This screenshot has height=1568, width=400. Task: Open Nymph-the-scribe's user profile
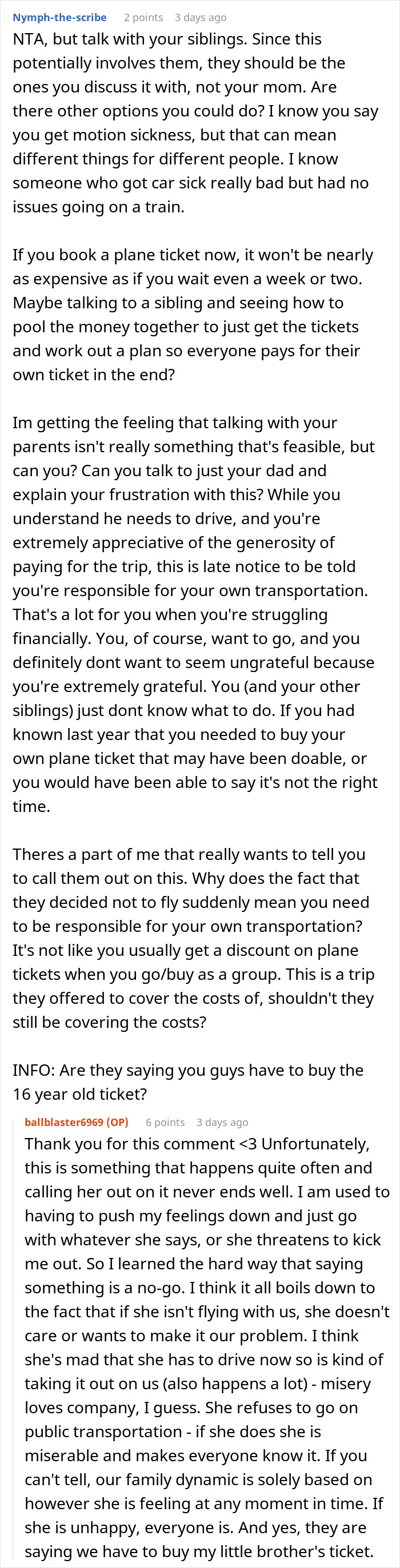pyautogui.click(x=59, y=18)
